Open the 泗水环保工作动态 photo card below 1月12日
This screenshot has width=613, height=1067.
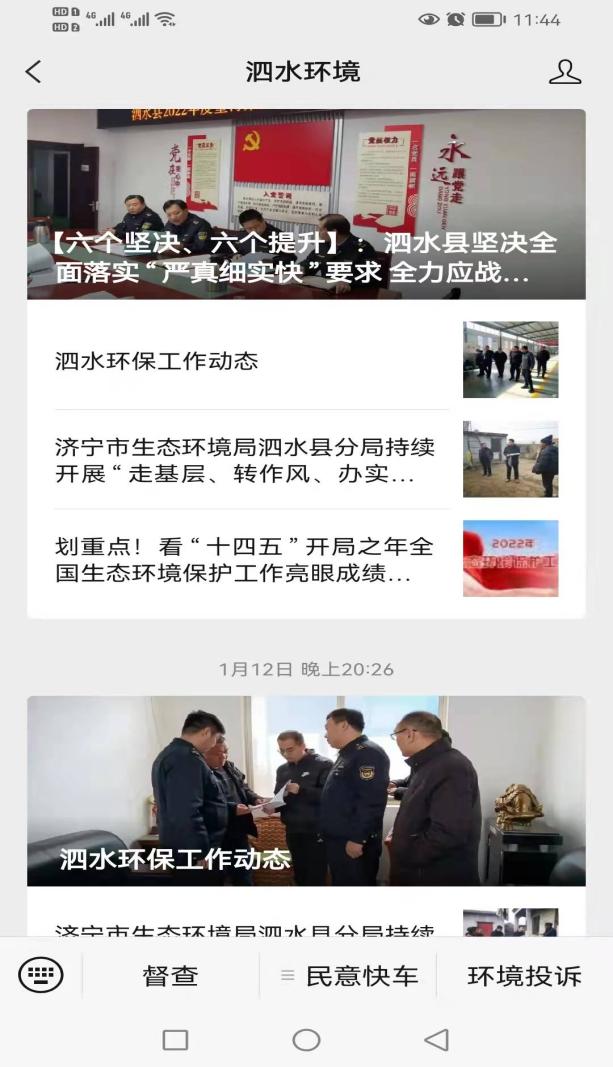pos(306,790)
